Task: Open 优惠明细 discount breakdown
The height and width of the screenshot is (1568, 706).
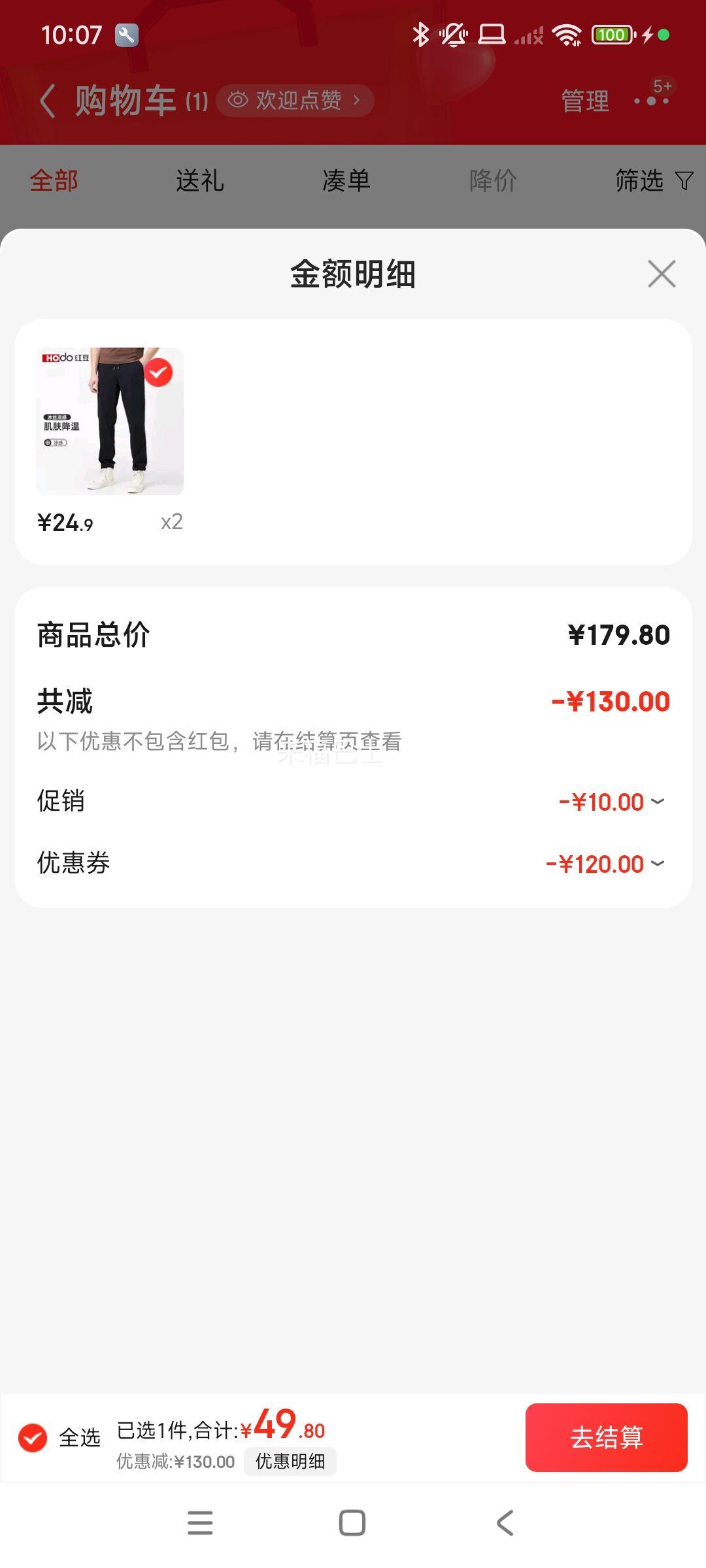Action: tap(290, 1462)
